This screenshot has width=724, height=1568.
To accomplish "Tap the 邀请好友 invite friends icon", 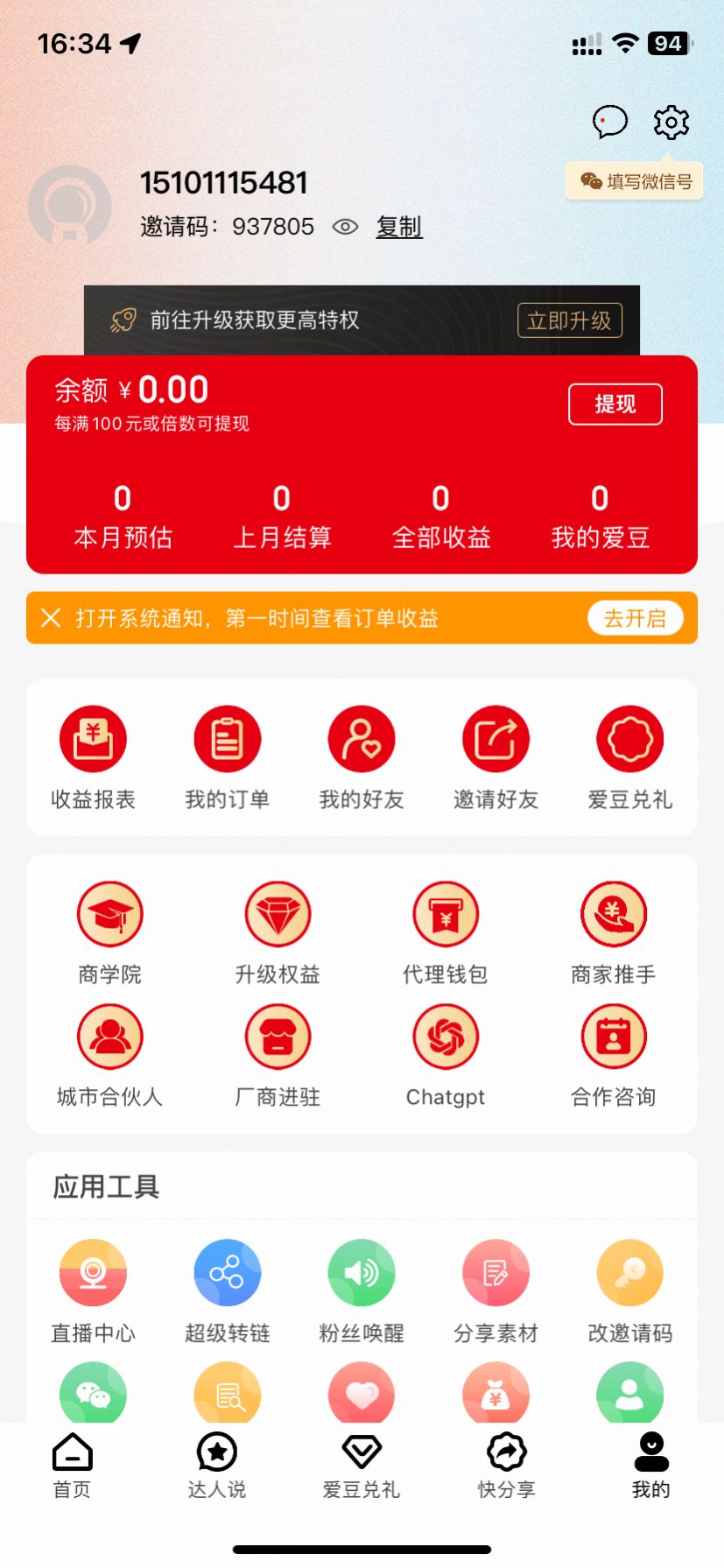I will click(496, 738).
